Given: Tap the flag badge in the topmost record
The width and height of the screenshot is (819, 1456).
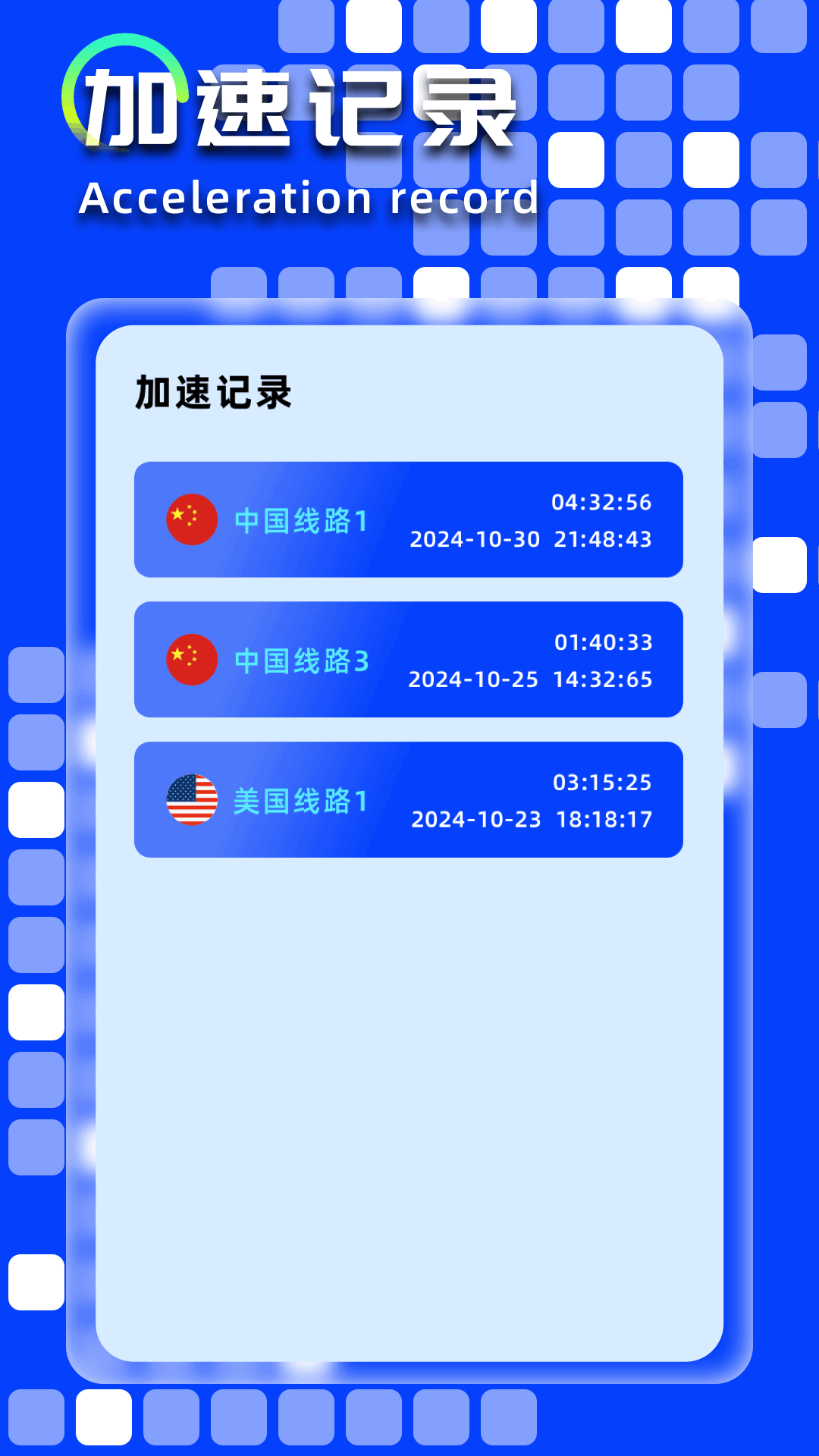Looking at the screenshot, I should (x=191, y=519).
